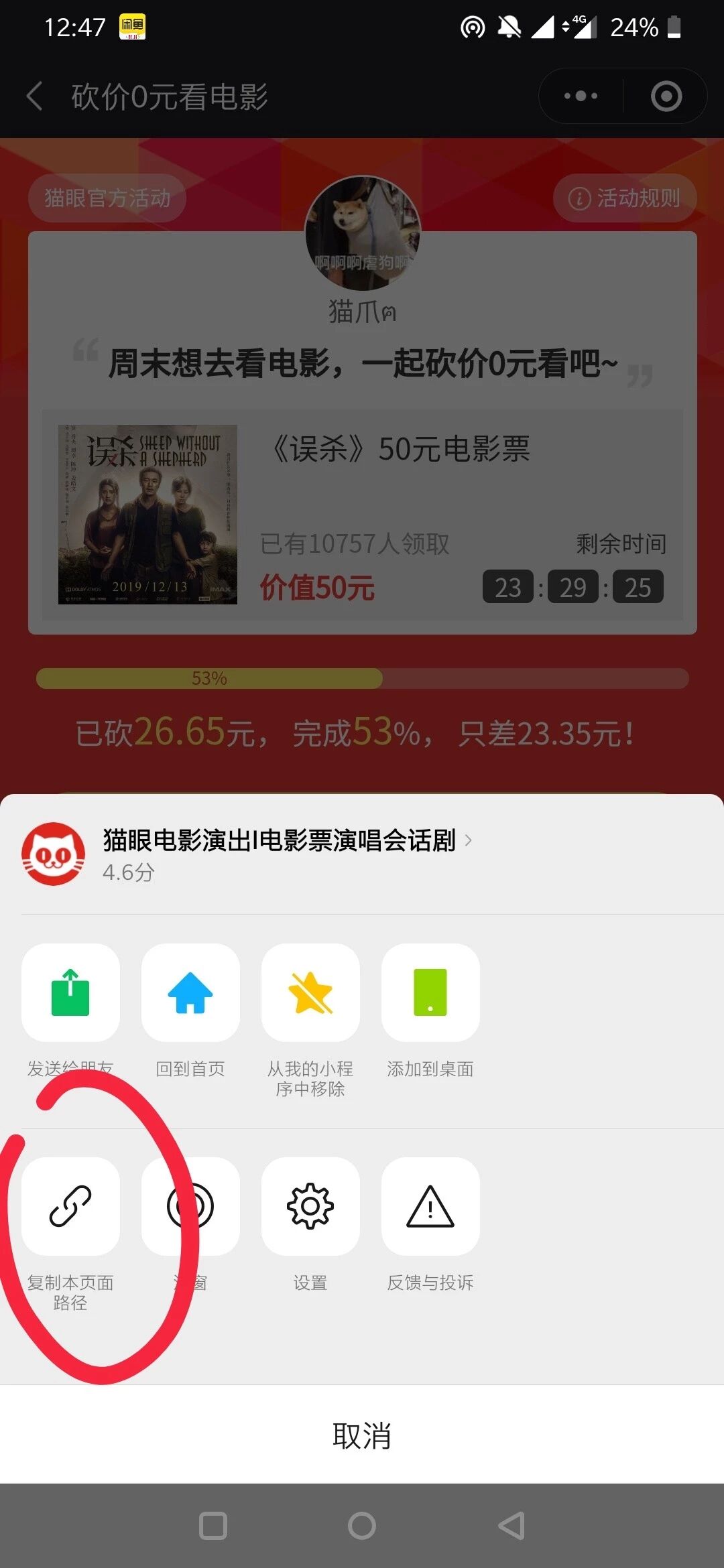This screenshot has height=1568, width=724.
Task: Go back to the mini program home (回到首页)
Action: coord(190,992)
